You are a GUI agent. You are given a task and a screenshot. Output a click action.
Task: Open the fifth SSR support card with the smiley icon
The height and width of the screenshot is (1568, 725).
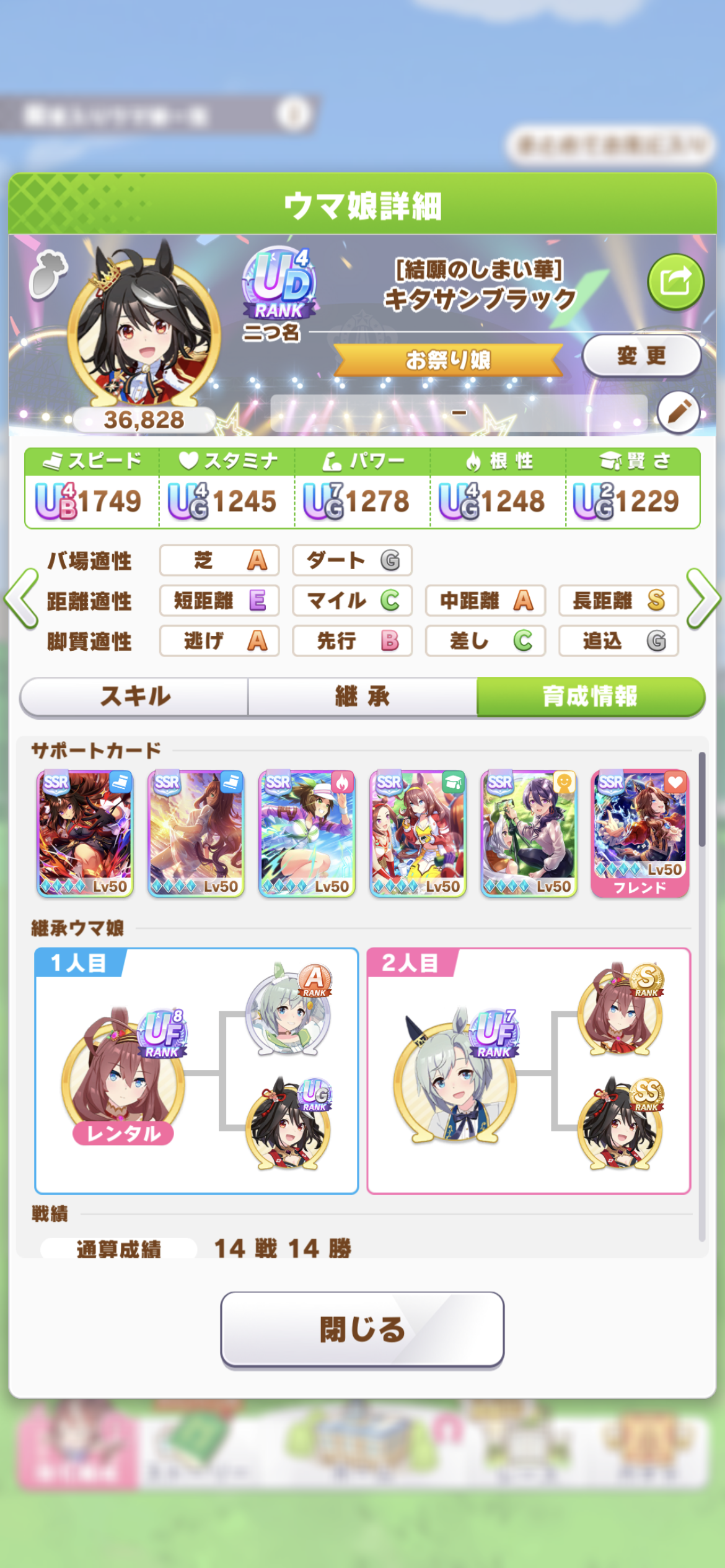point(529,833)
